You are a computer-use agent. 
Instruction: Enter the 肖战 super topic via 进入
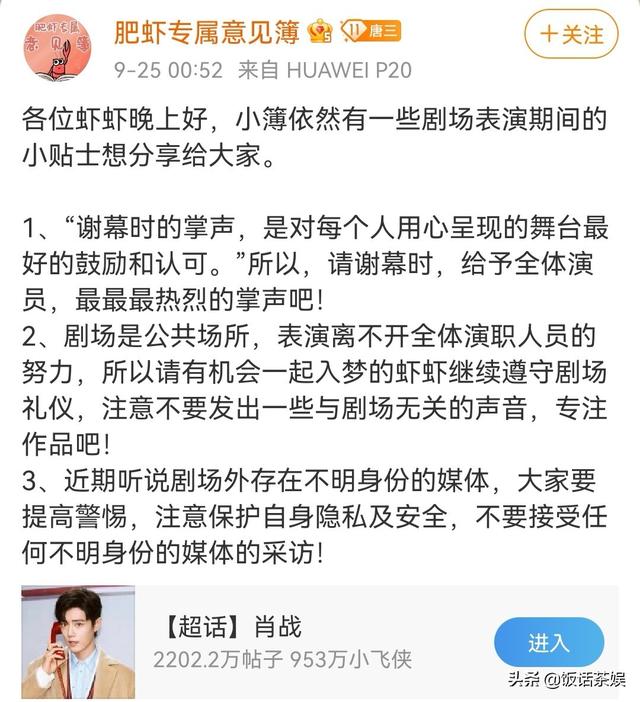[548, 641]
